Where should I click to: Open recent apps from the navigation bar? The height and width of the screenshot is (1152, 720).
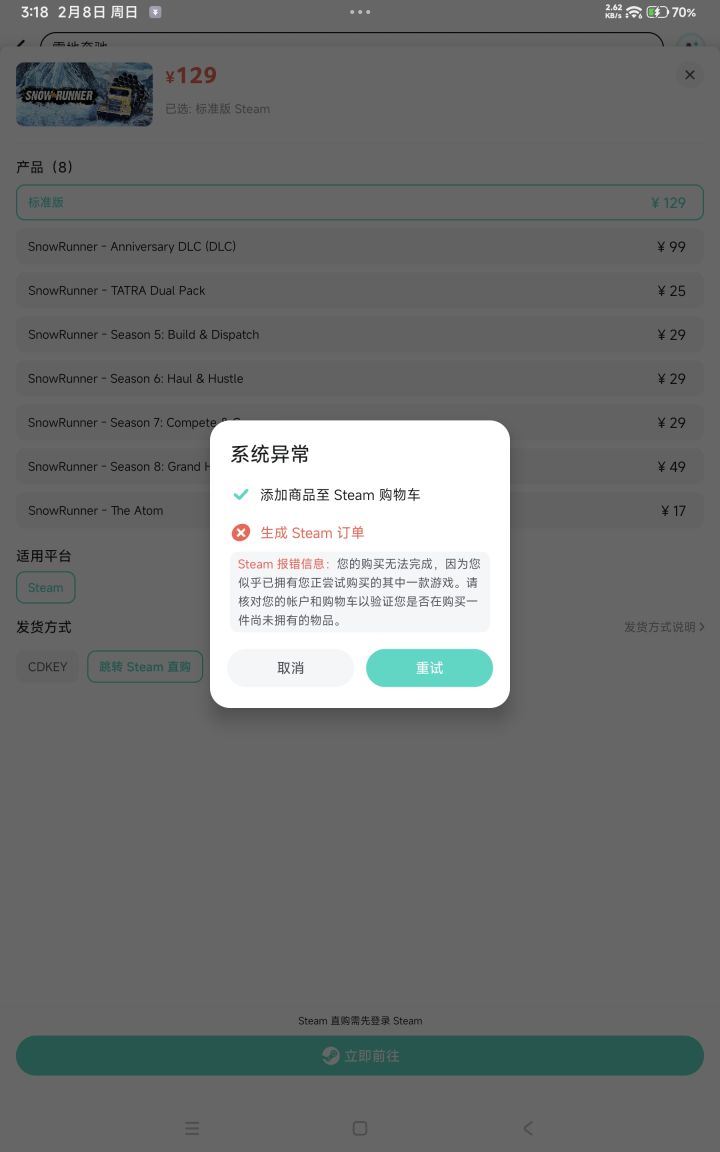point(192,1128)
